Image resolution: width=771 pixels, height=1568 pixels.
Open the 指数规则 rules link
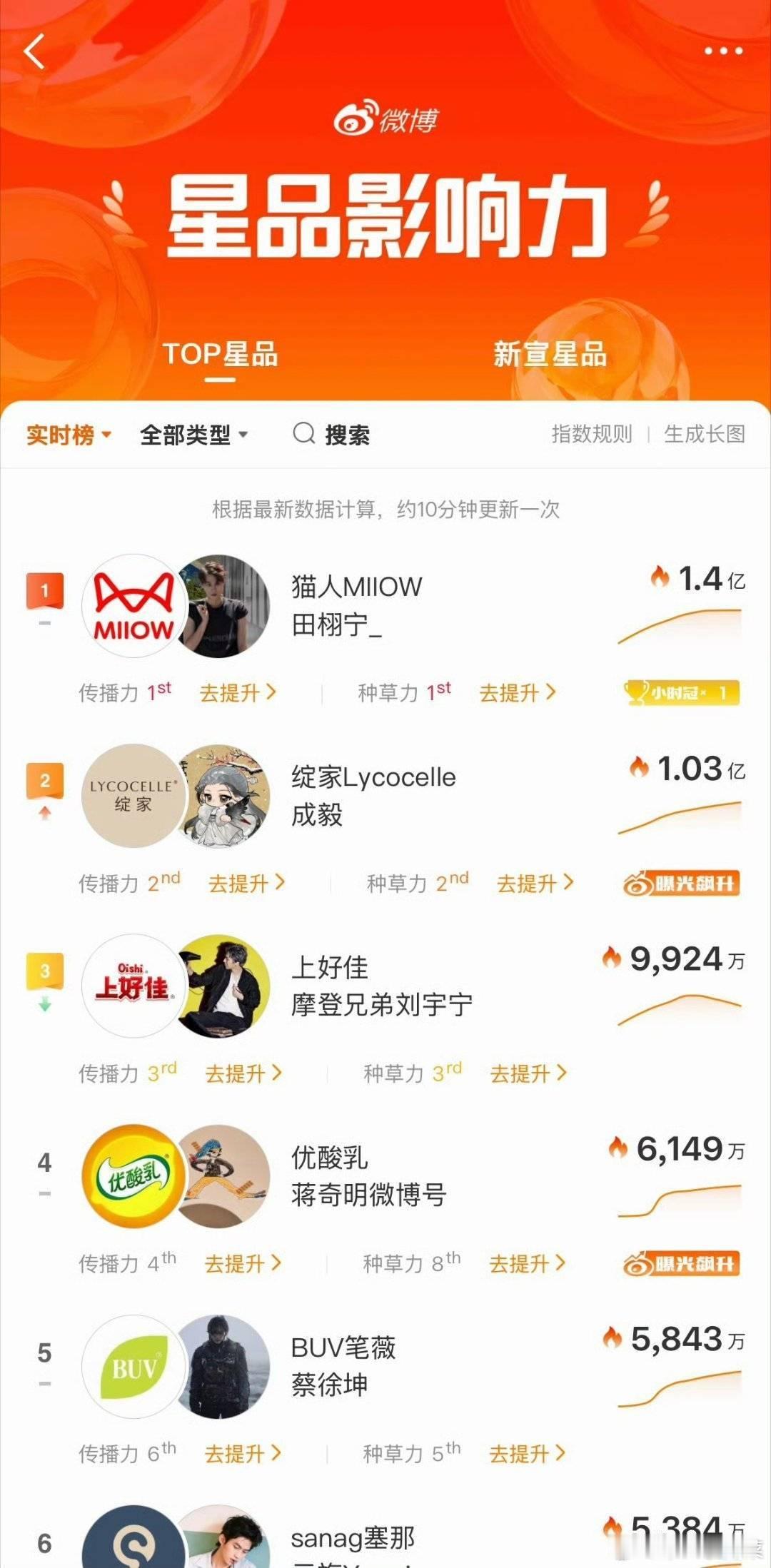591,433
